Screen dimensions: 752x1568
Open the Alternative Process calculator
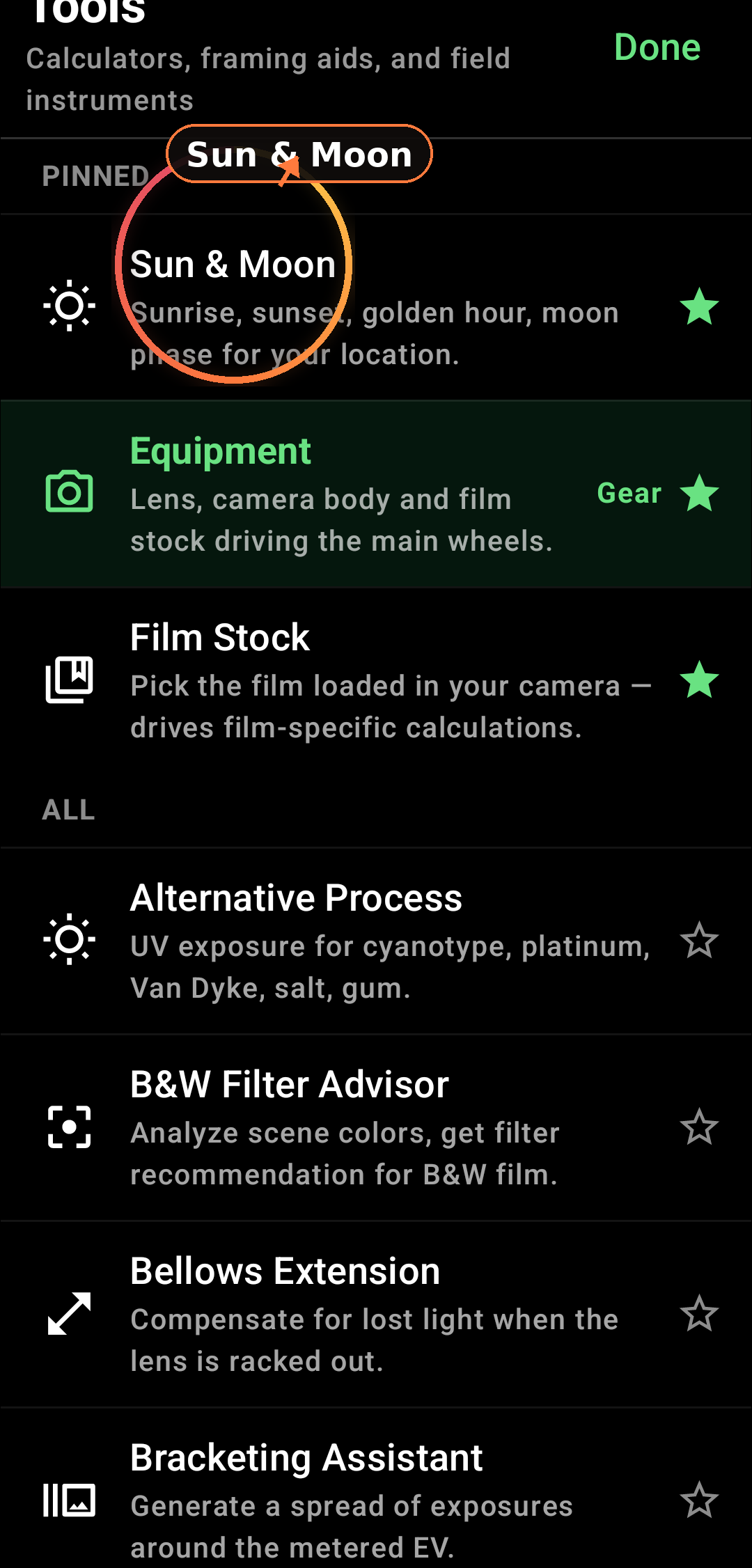pyautogui.click(x=376, y=941)
